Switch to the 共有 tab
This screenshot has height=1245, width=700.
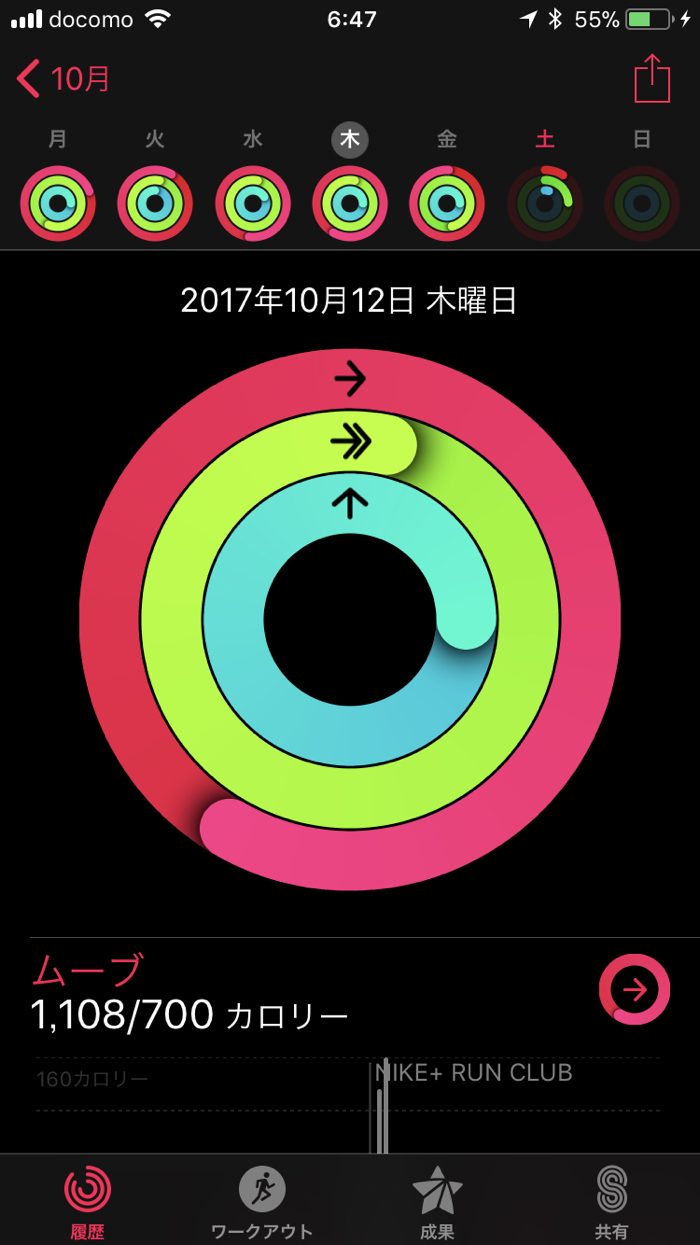click(x=611, y=1201)
